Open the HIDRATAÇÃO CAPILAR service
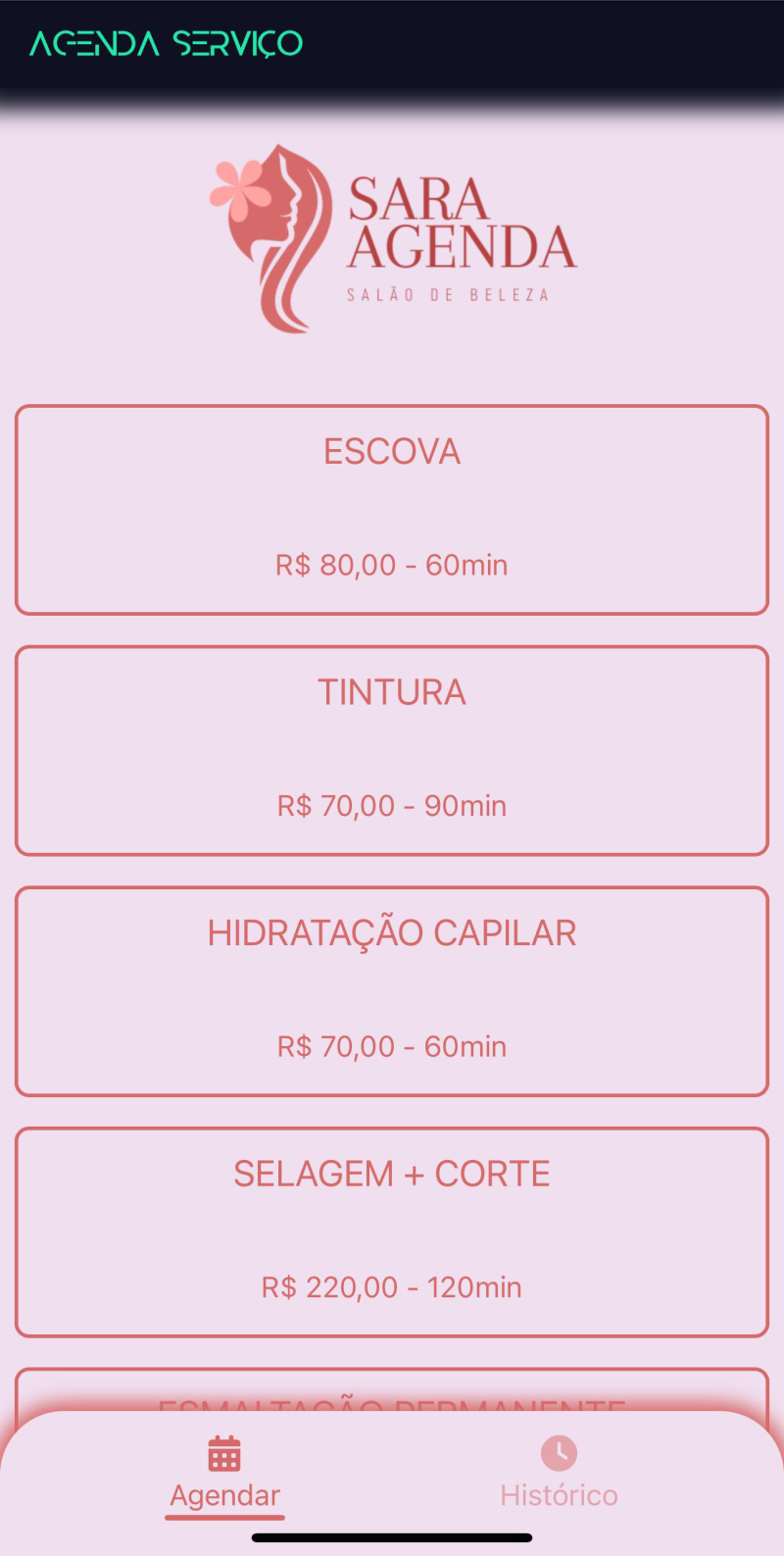This screenshot has width=784, height=1556. pos(392,990)
